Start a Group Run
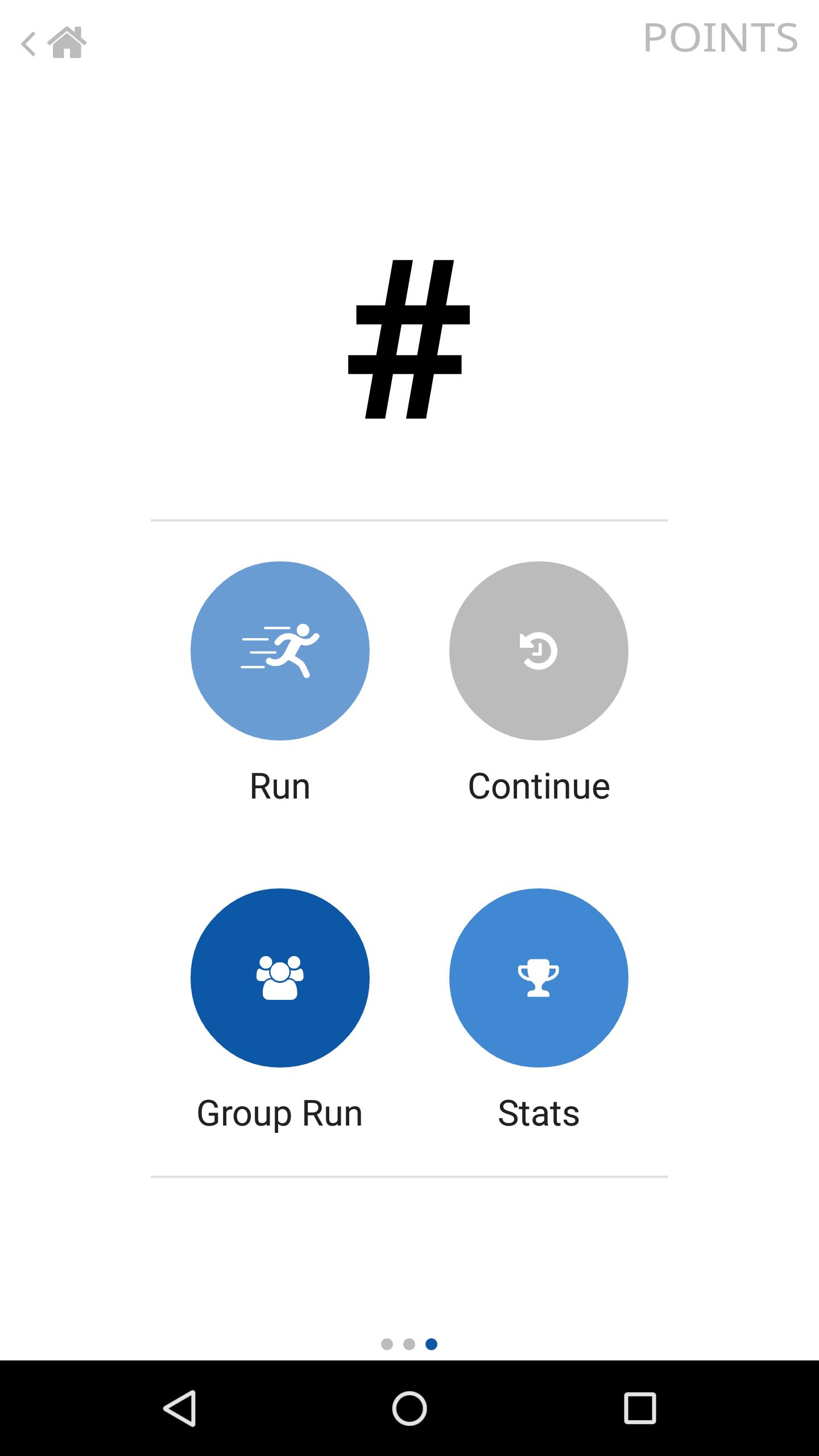The width and height of the screenshot is (819, 1456). 280,977
